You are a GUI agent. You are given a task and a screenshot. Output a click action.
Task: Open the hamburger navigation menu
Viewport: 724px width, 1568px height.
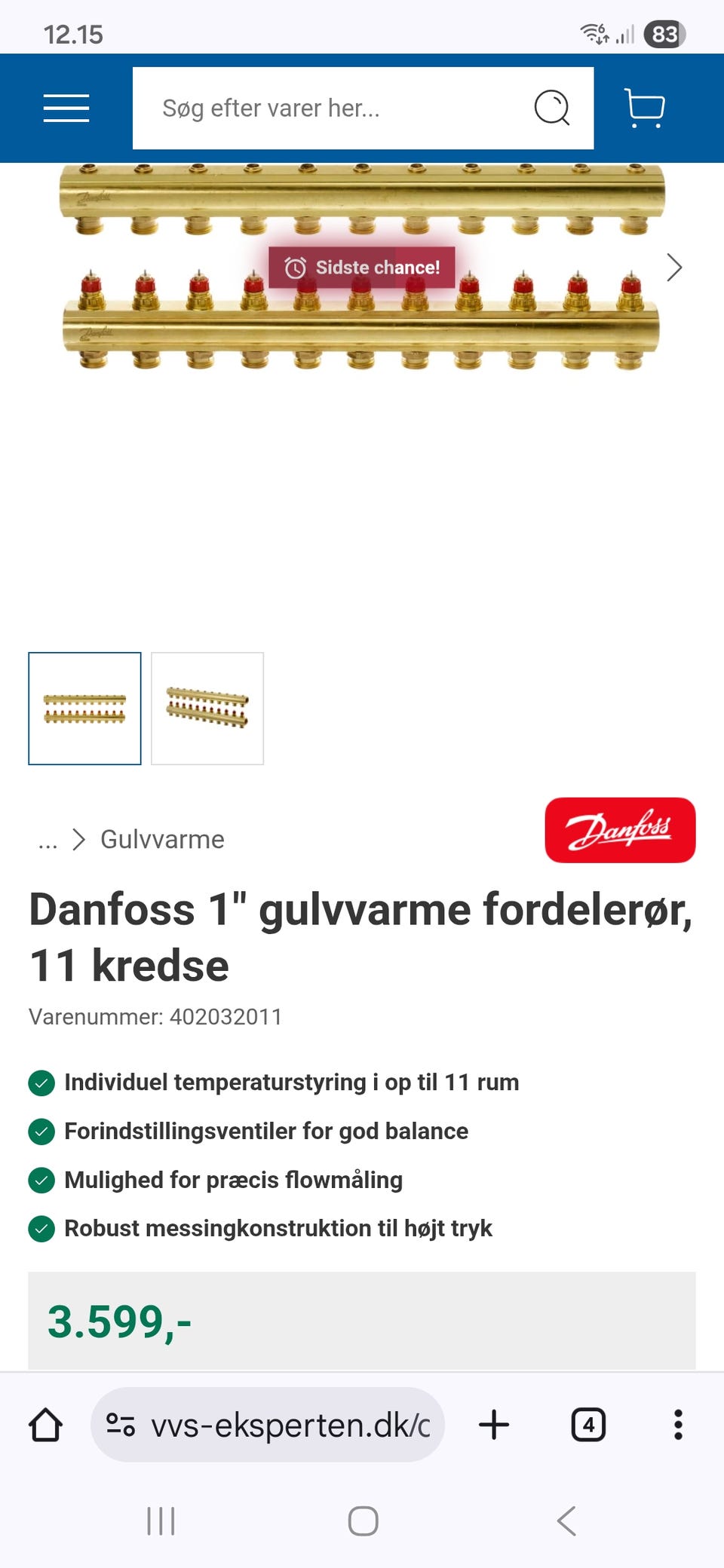tap(66, 108)
